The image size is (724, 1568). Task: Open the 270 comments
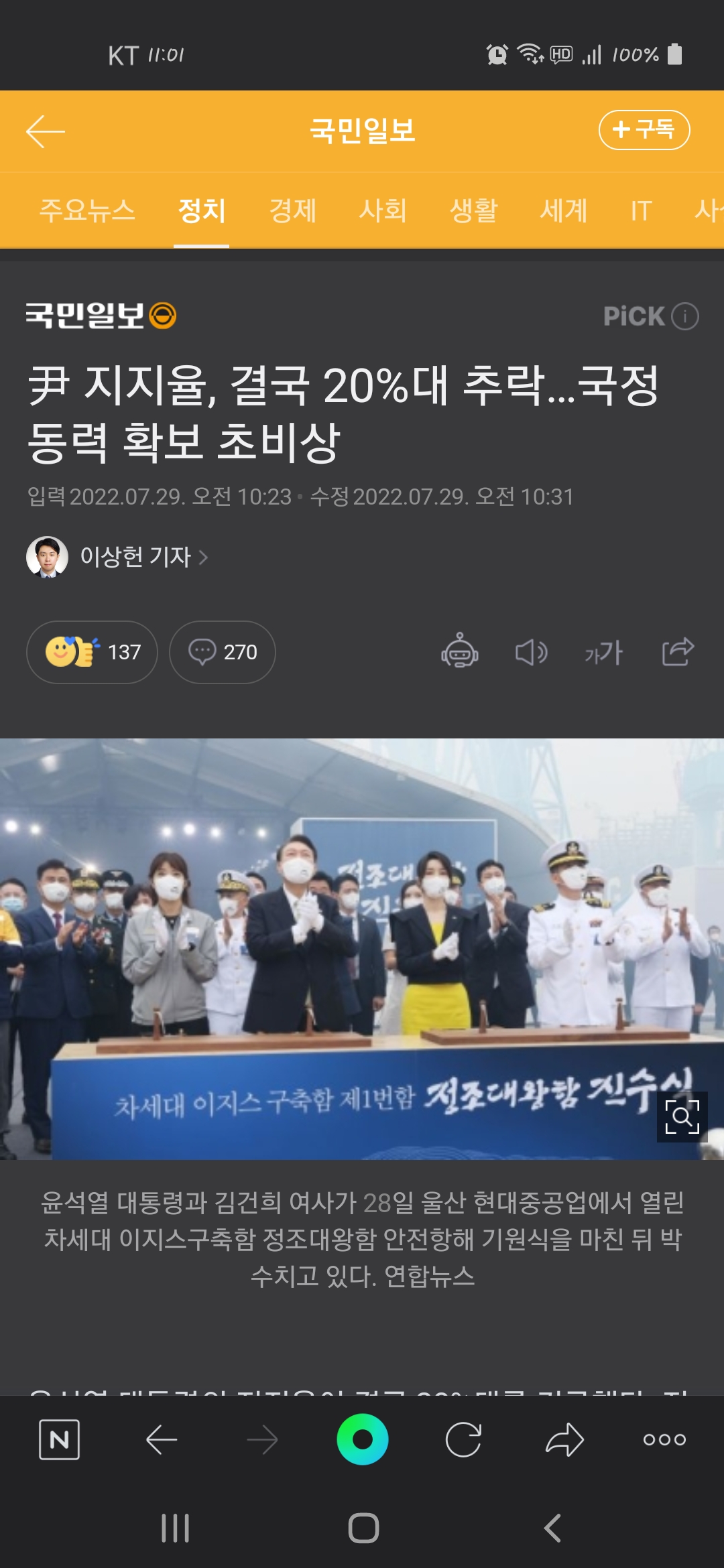223,652
